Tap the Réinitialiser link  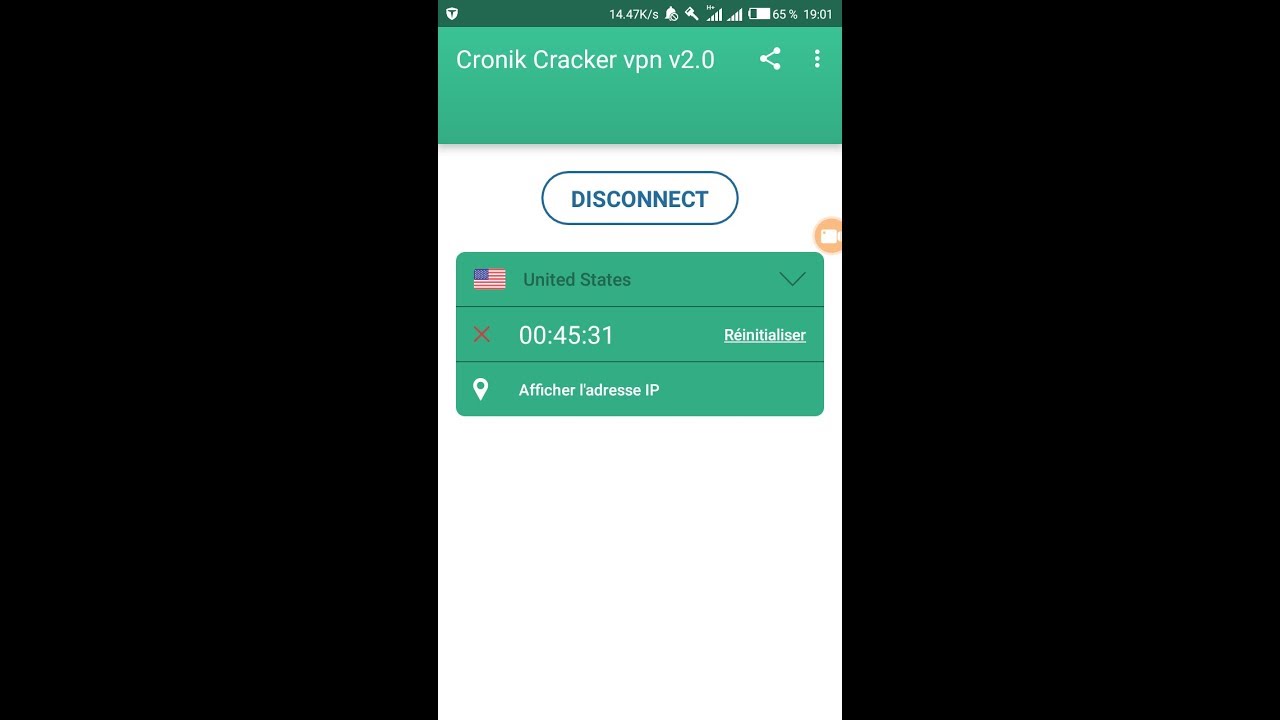click(x=765, y=335)
